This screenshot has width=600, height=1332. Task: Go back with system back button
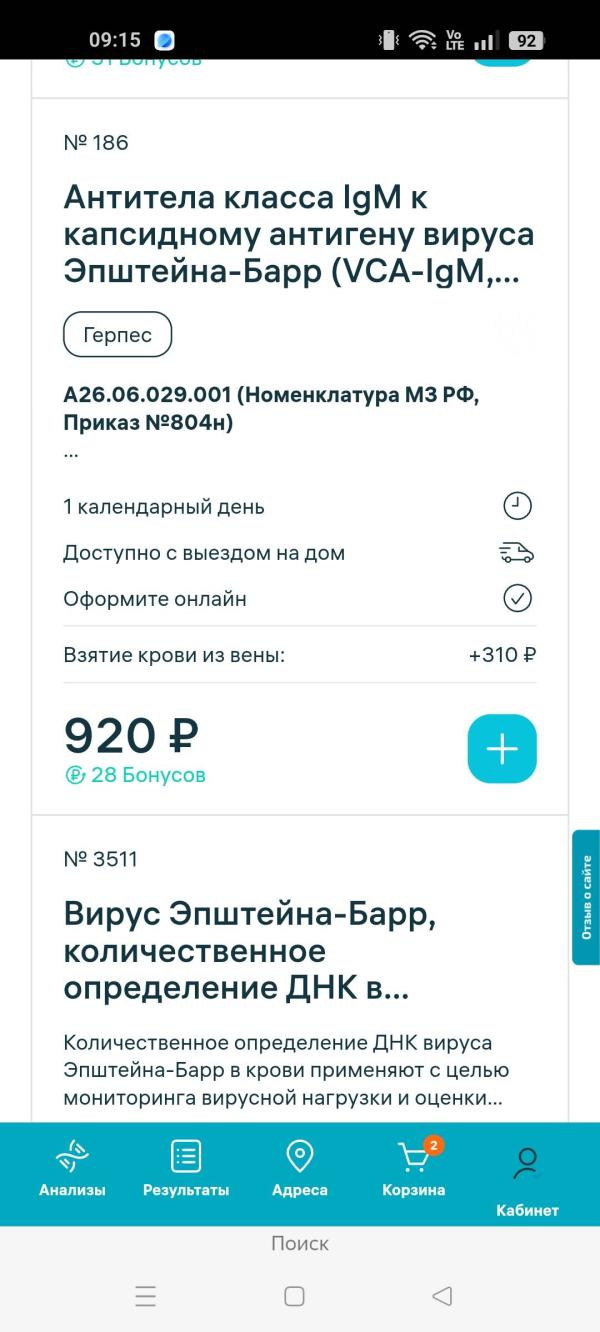[442, 1297]
